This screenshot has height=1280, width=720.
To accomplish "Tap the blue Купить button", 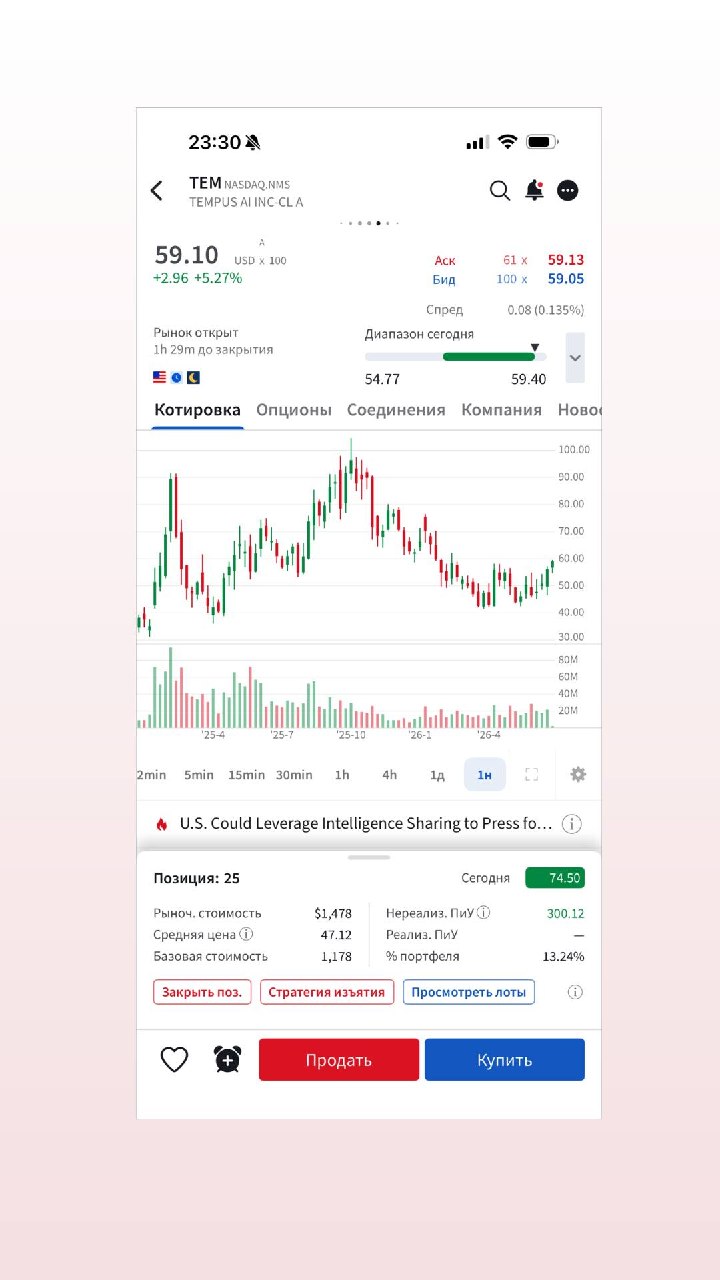I will (x=505, y=1060).
